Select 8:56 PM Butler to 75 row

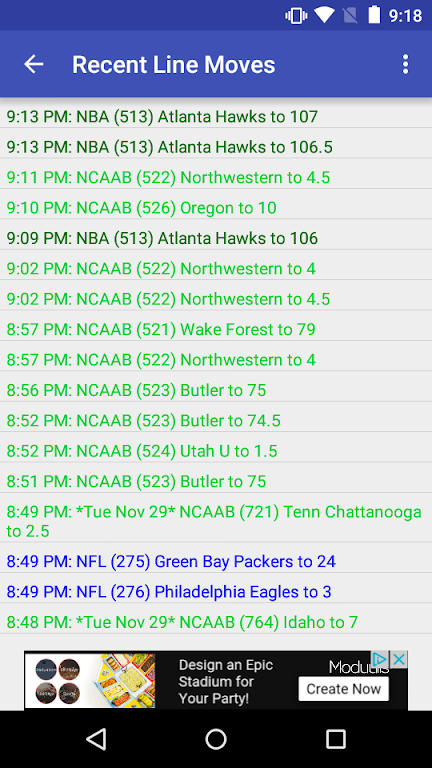pos(216,390)
